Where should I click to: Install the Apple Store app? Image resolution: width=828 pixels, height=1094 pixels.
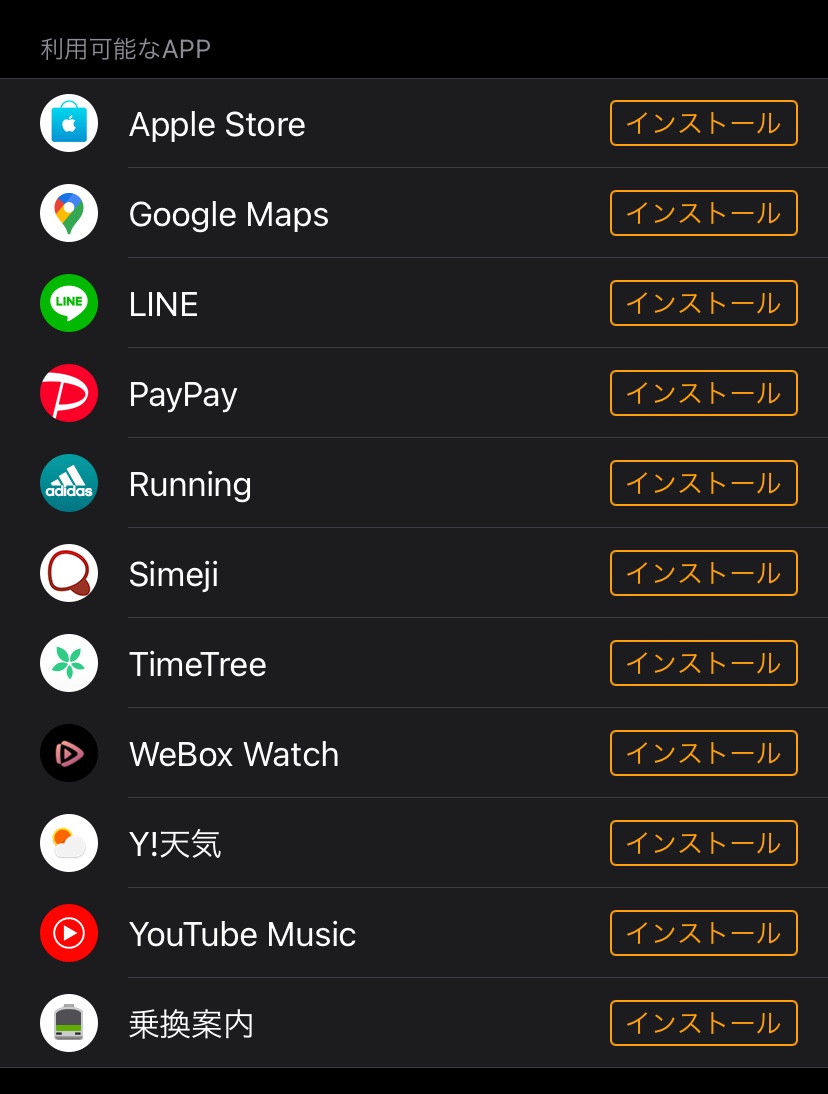703,123
